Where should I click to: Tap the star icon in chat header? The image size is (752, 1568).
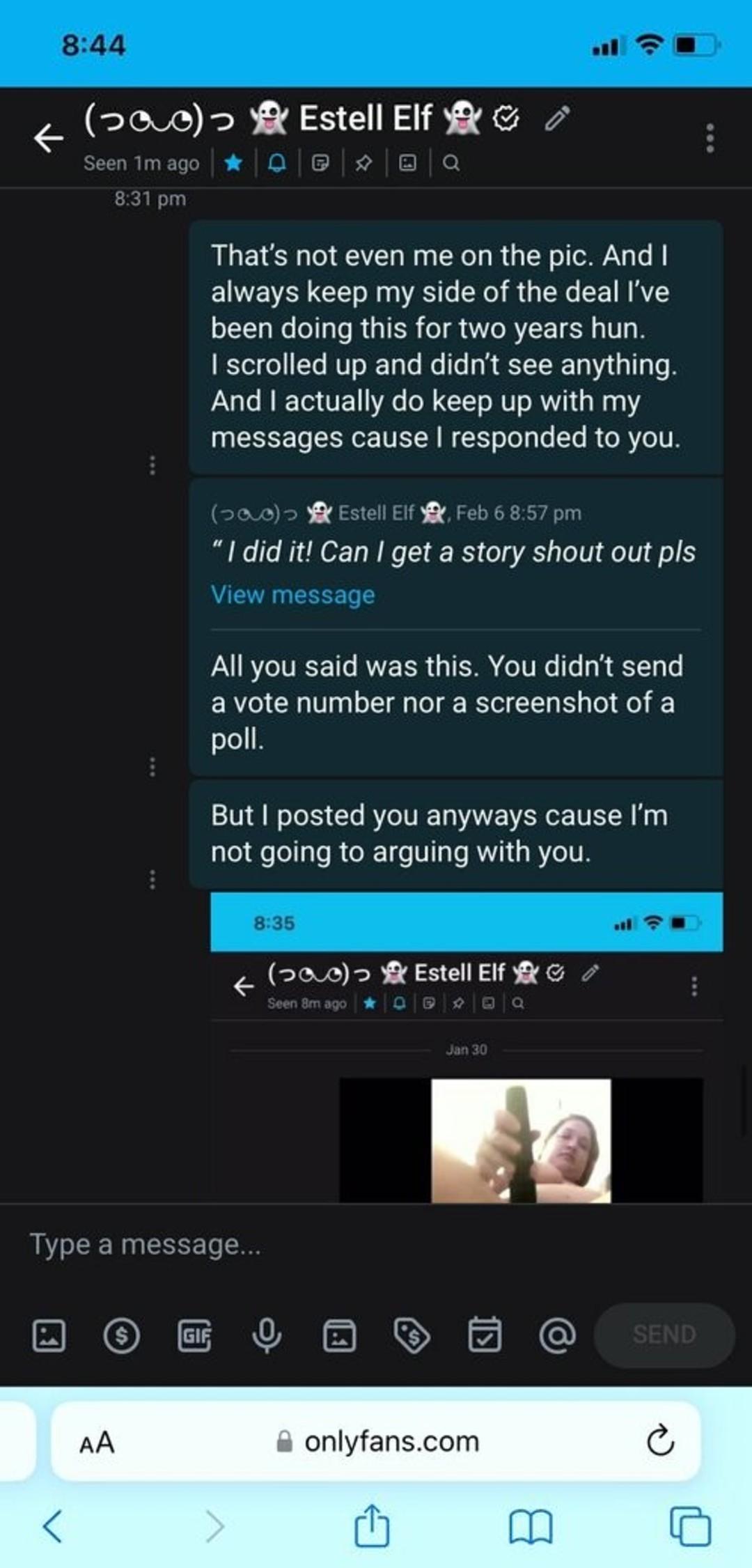(x=234, y=163)
